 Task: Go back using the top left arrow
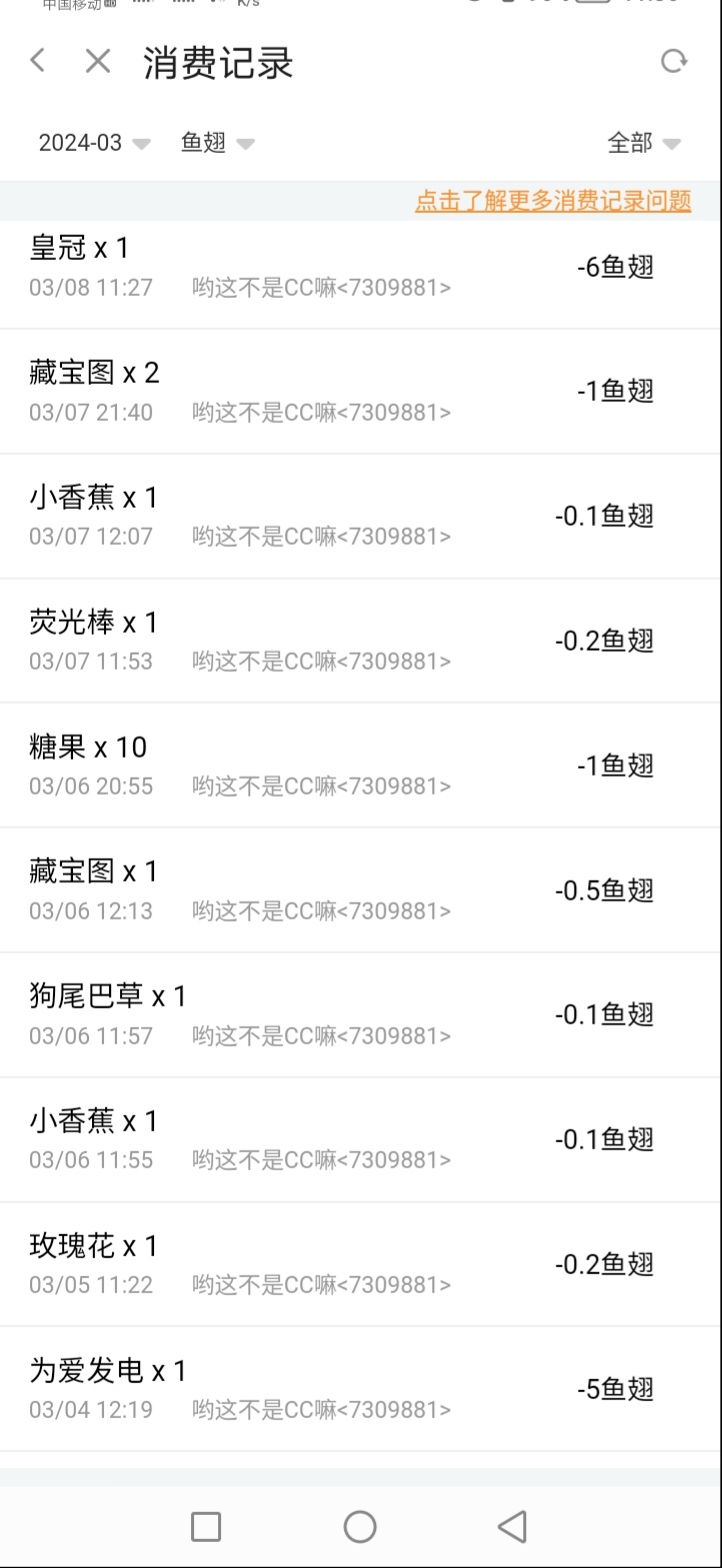click(x=38, y=61)
